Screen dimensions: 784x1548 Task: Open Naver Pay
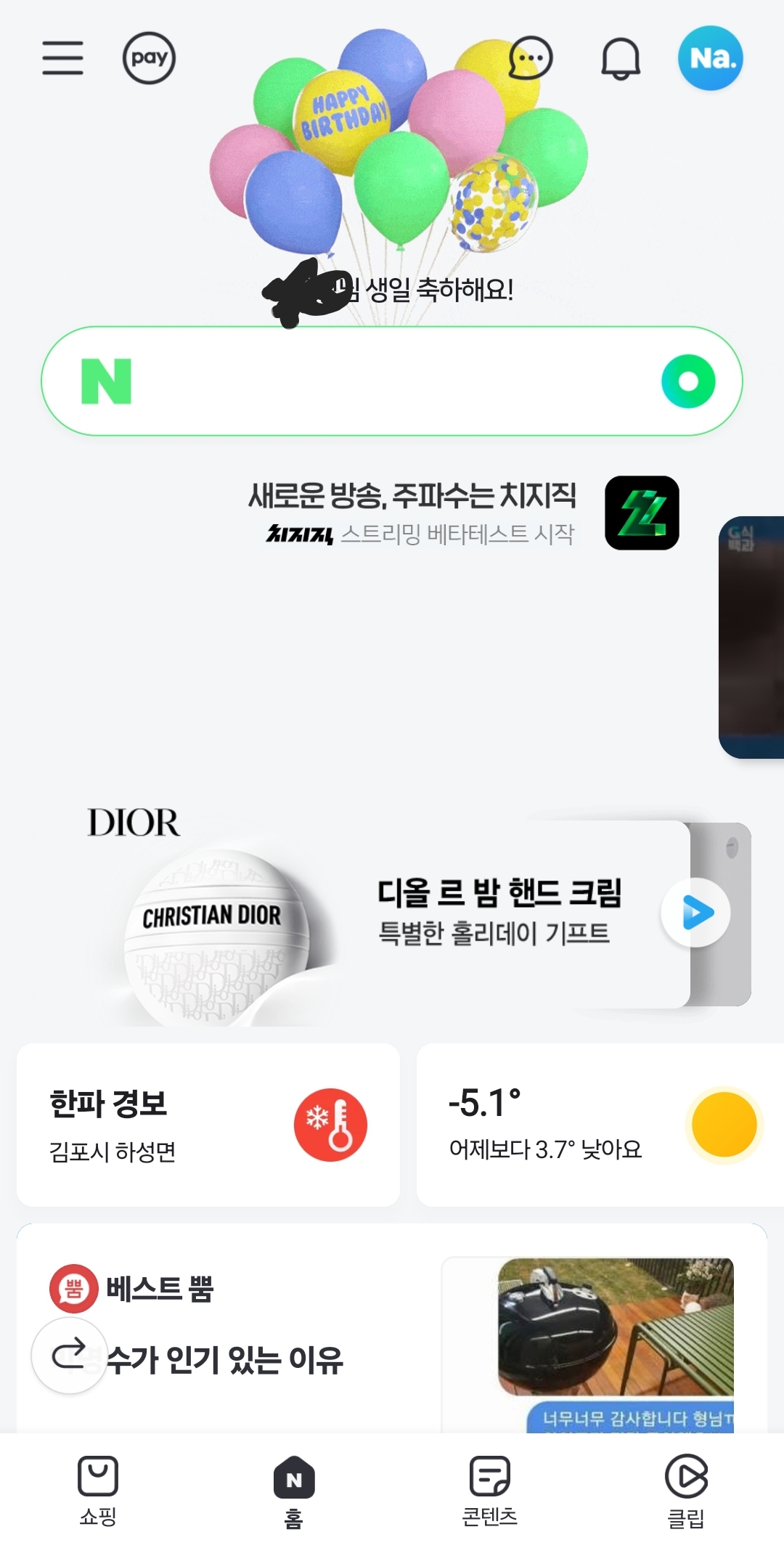coord(149,58)
